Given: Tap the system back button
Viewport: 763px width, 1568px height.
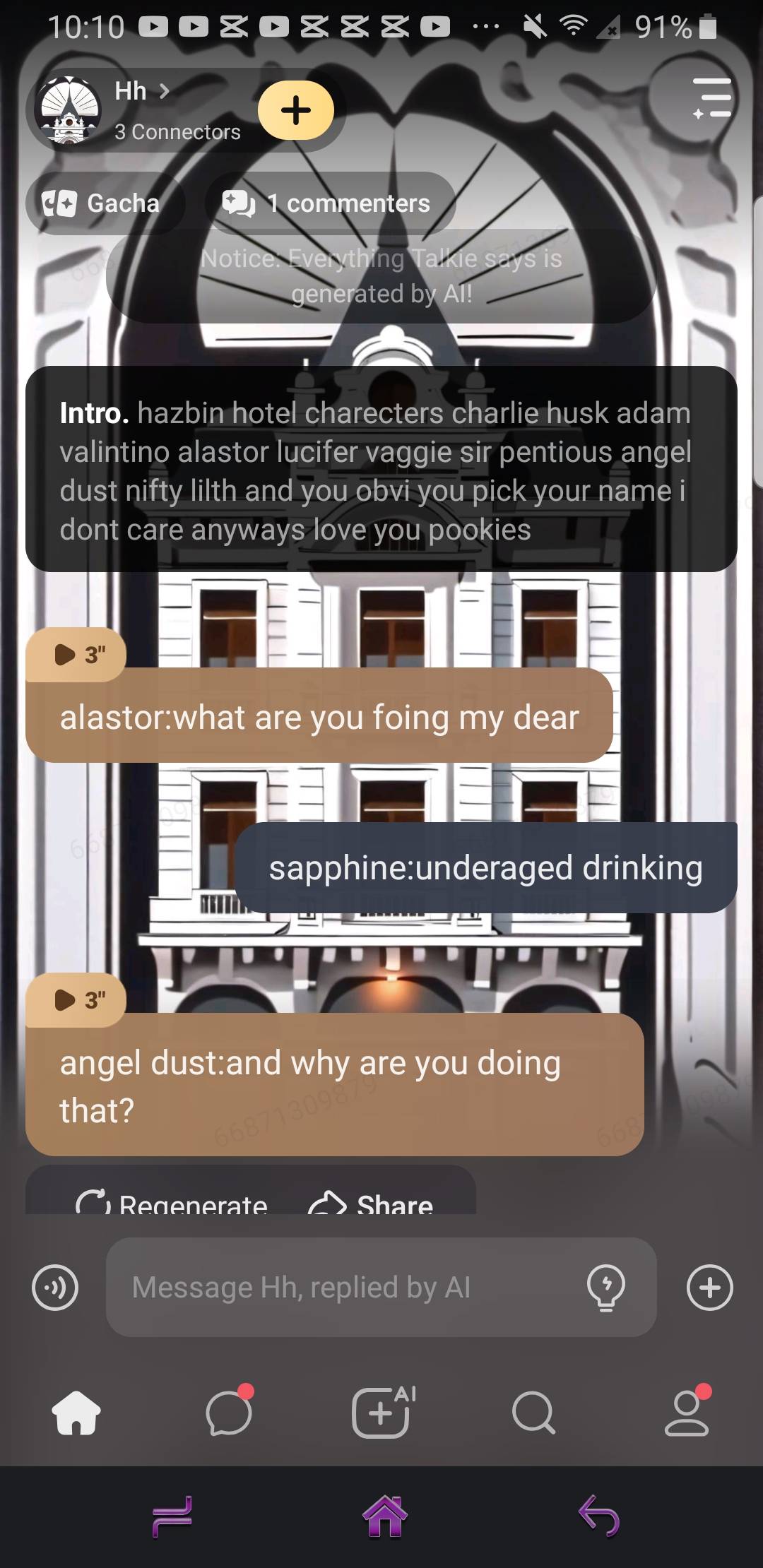Looking at the screenshot, I should coord(599,1516).
